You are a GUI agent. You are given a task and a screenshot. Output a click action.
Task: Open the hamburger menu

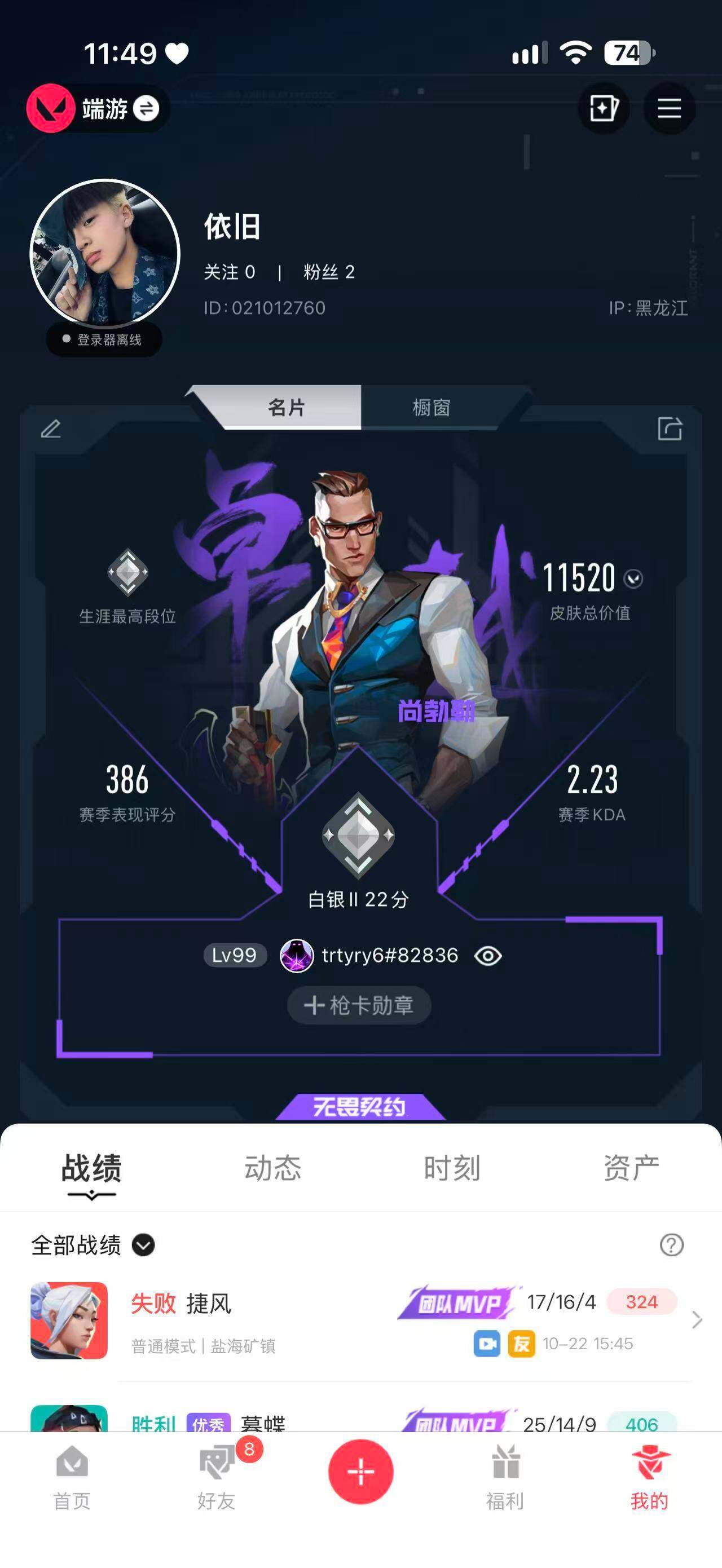coord(669,109)
